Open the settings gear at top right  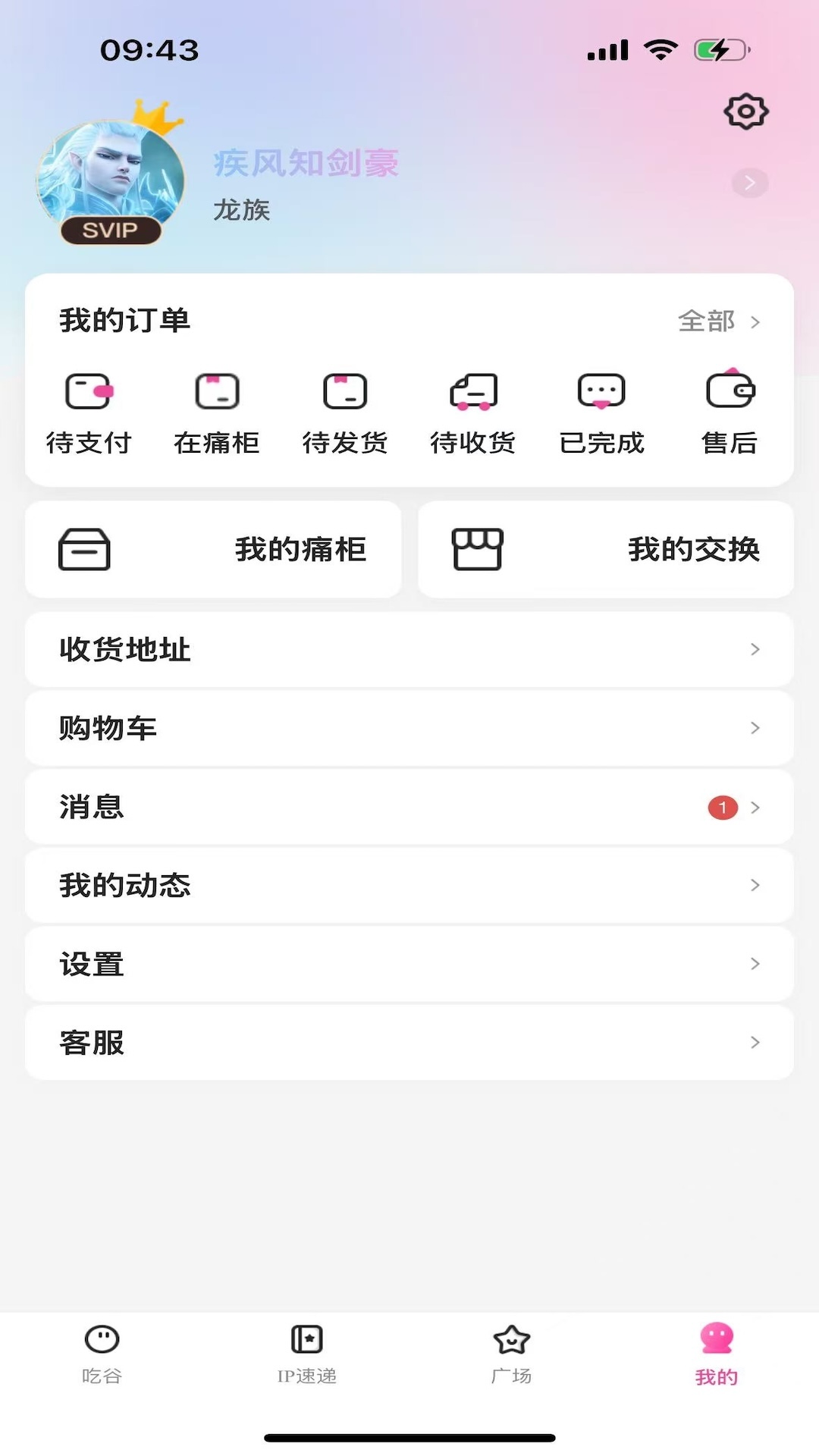[746, 110]
